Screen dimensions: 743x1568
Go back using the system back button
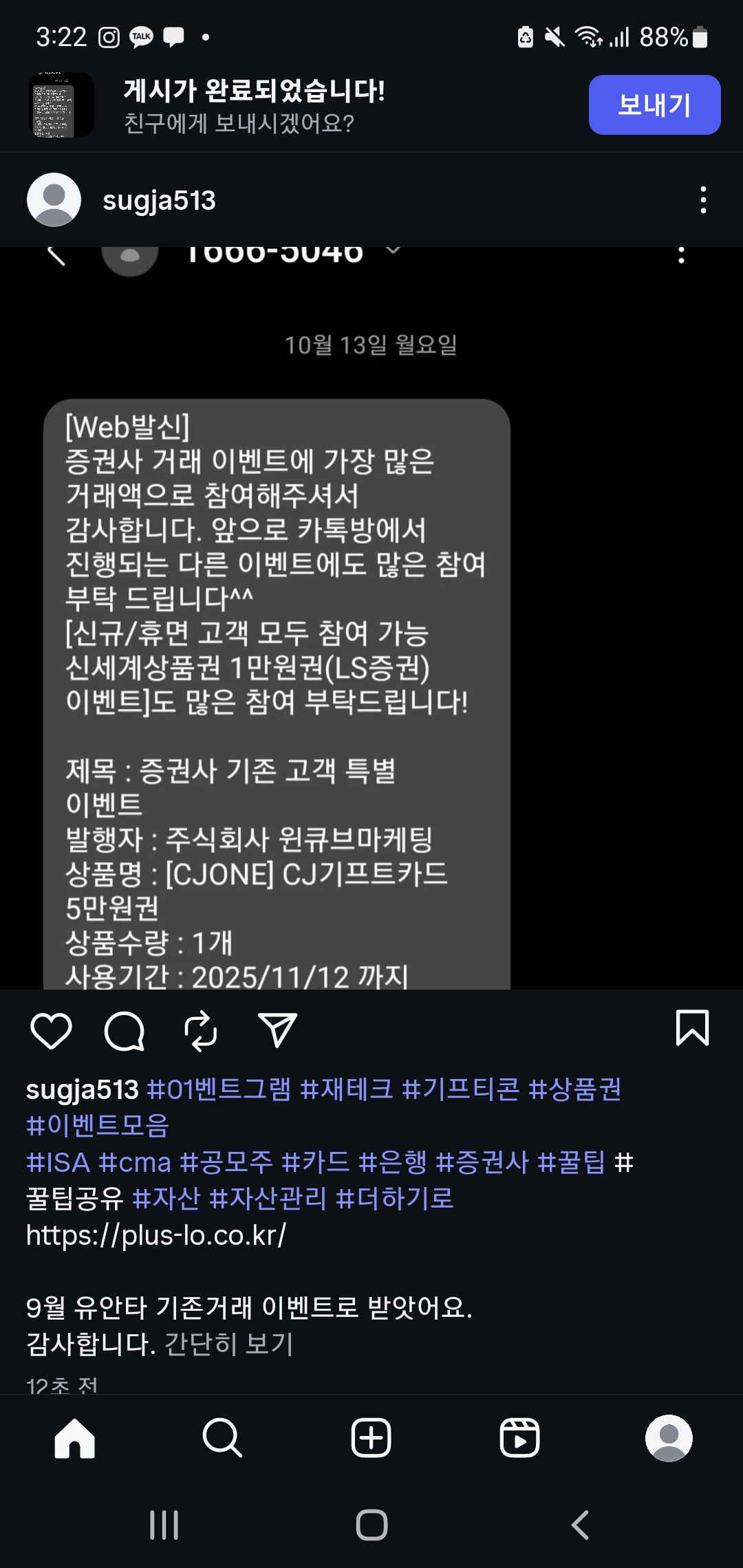[x=580, y=1525]
